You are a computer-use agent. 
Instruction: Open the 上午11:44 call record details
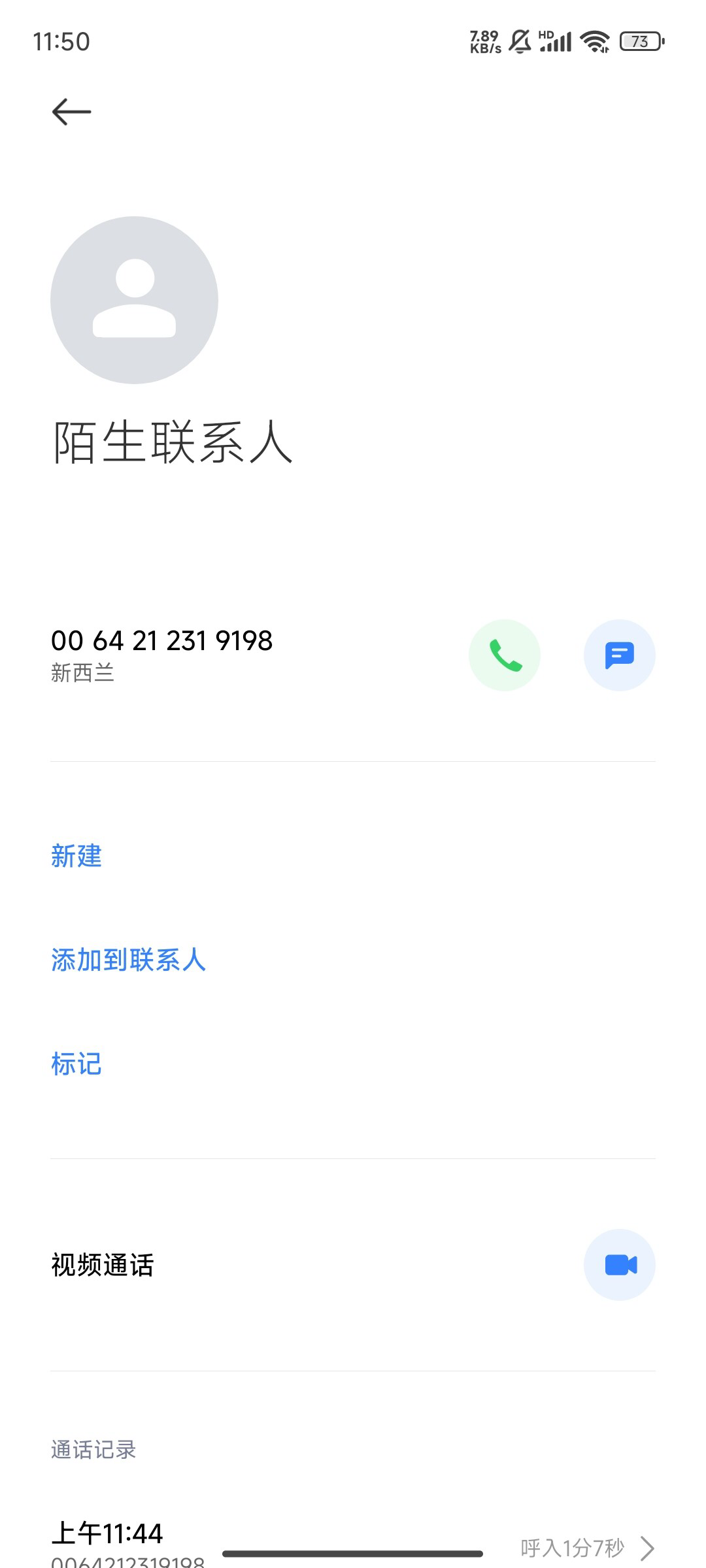click(x=353, y=1542)
